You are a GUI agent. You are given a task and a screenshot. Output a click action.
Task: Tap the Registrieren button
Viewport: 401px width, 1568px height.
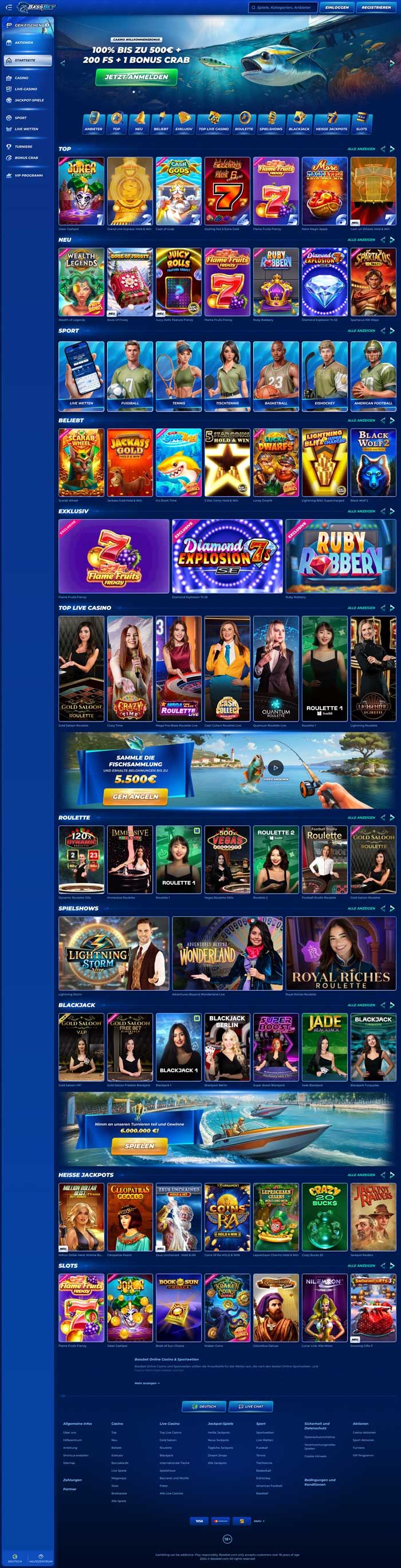click(x=375, y=7)
